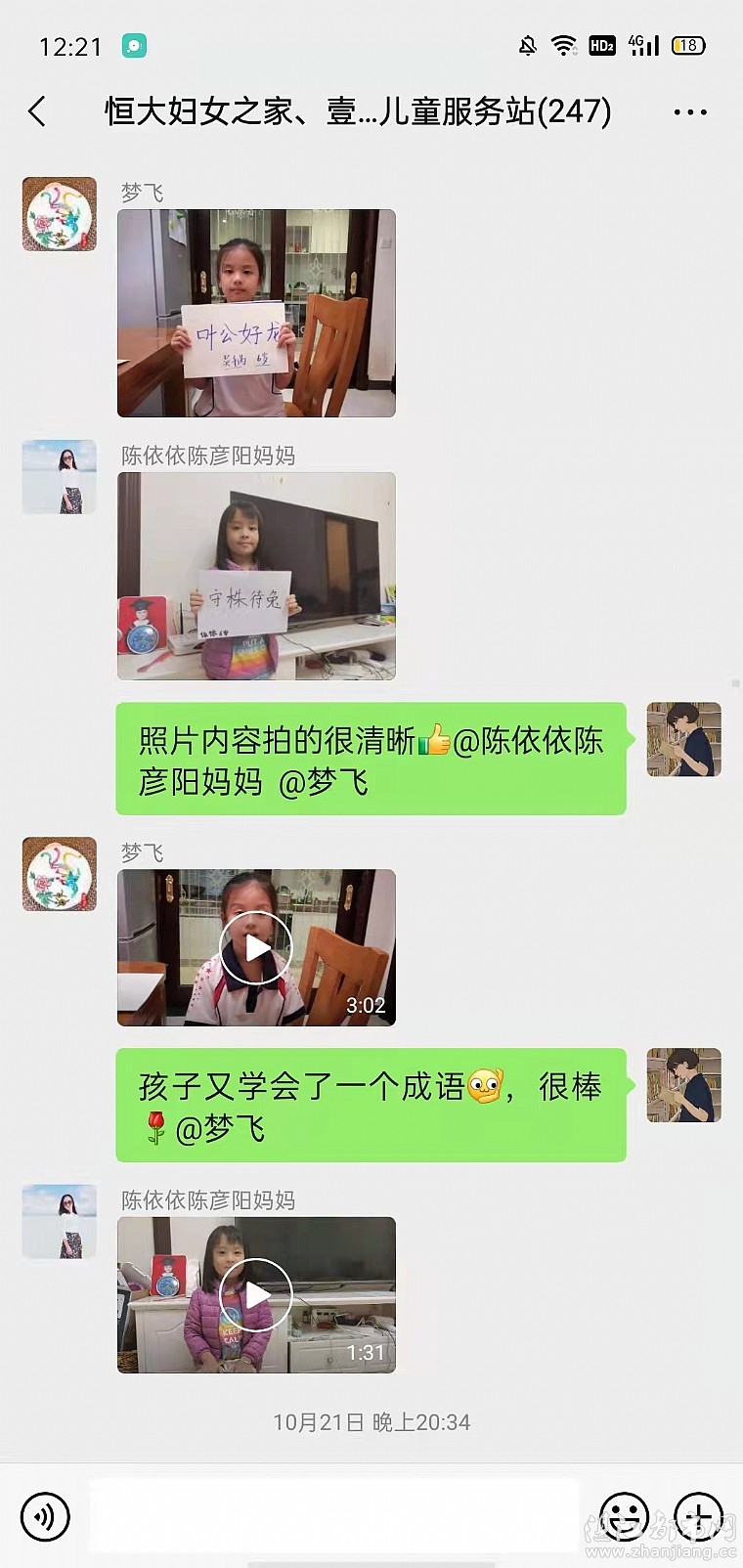Open 陈依依陈彦阳妈妈's avatar beside the 守株待兔 photo
Screen dimensions: 743x1568
[60, 477]
